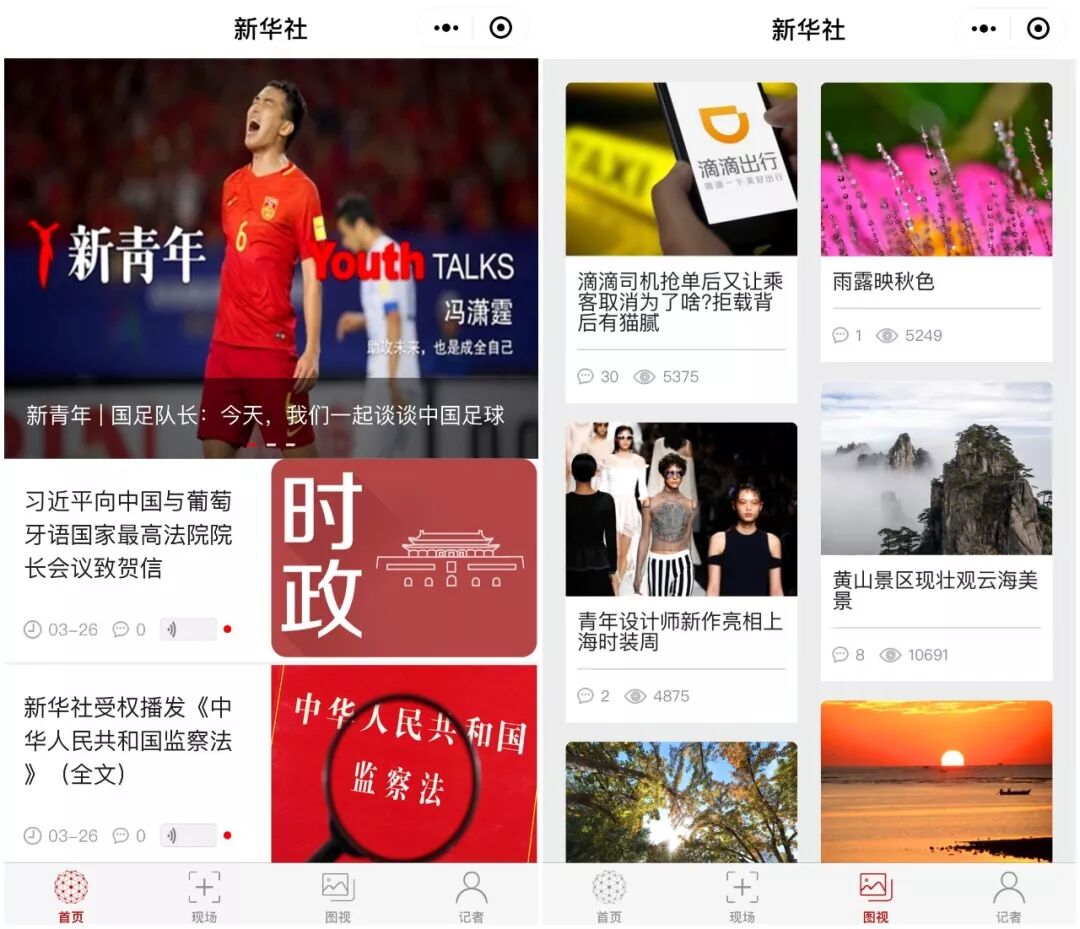Open article 习近平向中国与葡萄牙语国家最高法院院长会议致贺信
This screenshot has height=929, width=1080.
[128, 534]
